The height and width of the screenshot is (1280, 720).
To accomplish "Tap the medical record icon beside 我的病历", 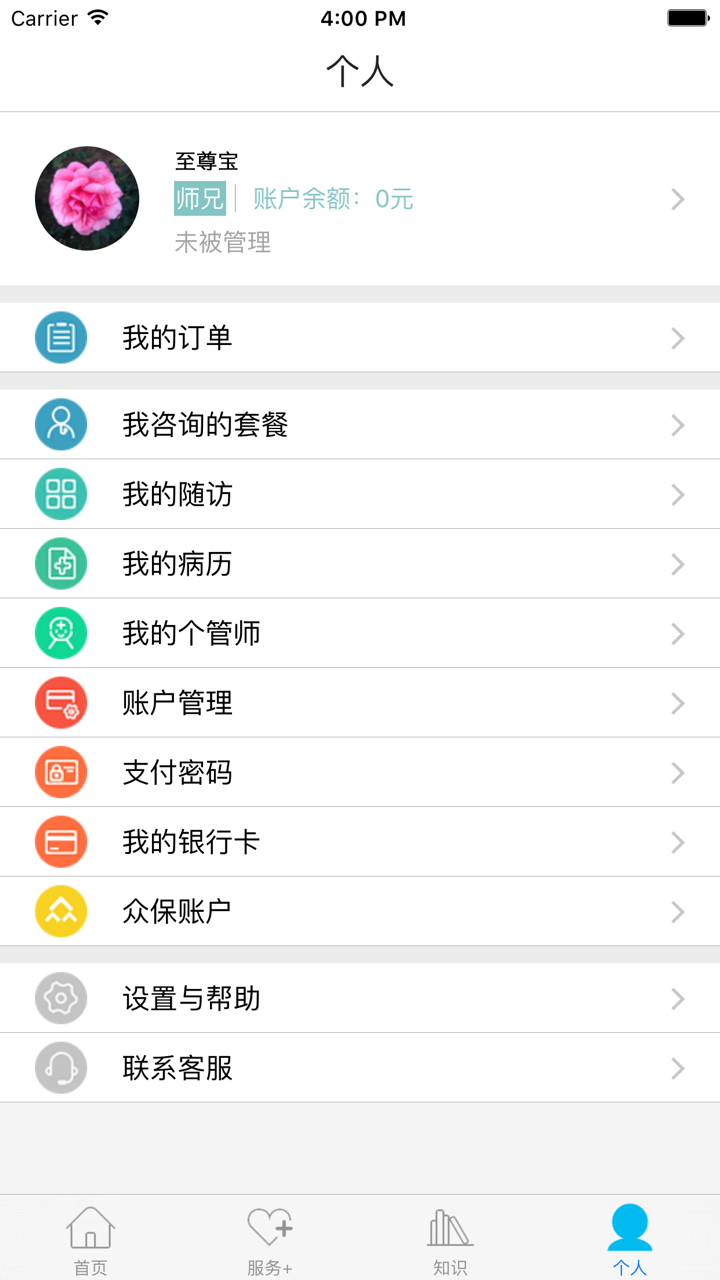I will [60, 563].
